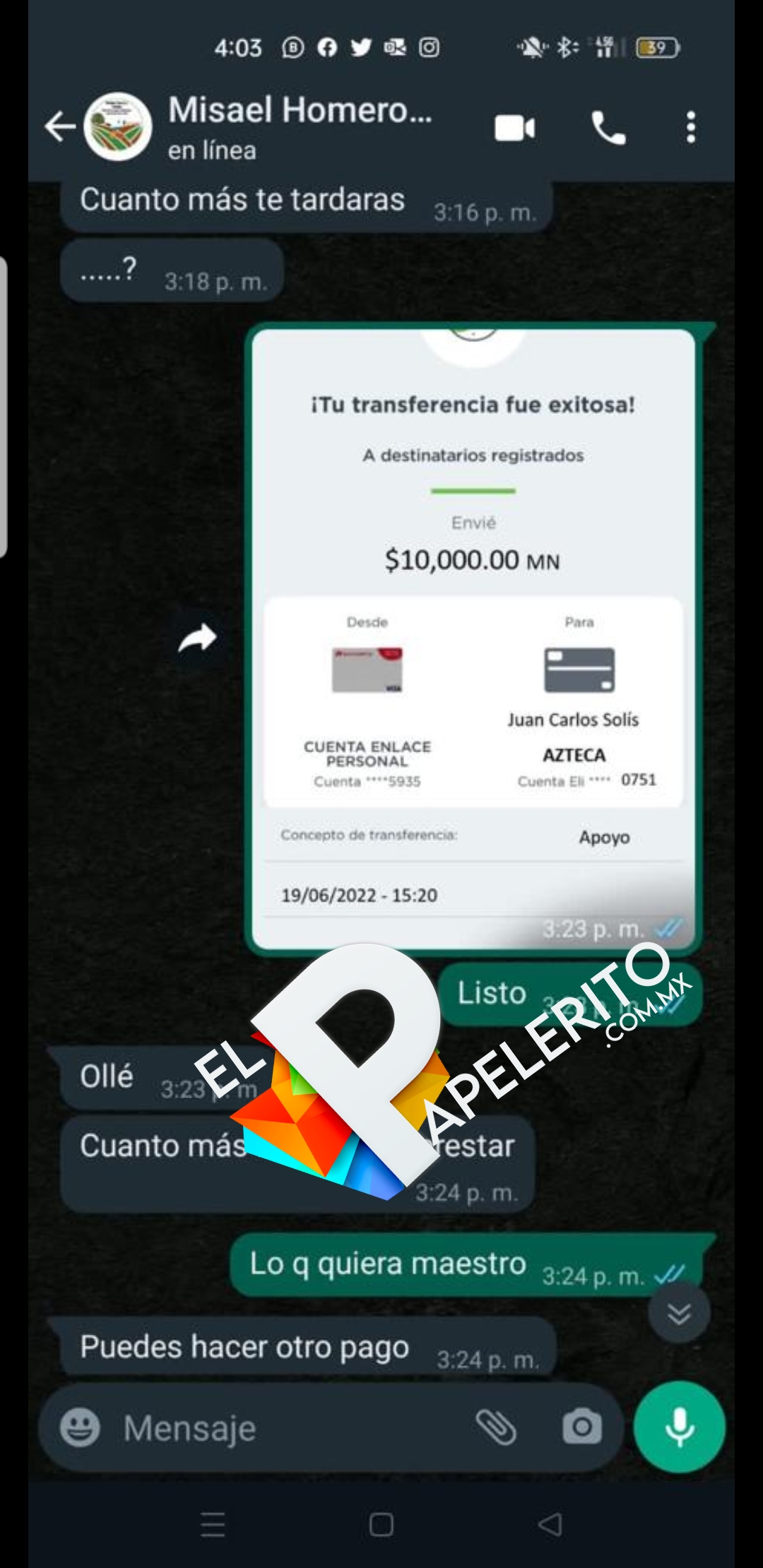Tap the voice message microphone button
The height and width of the screenshot is (1568, 763).
point(679,1427)
